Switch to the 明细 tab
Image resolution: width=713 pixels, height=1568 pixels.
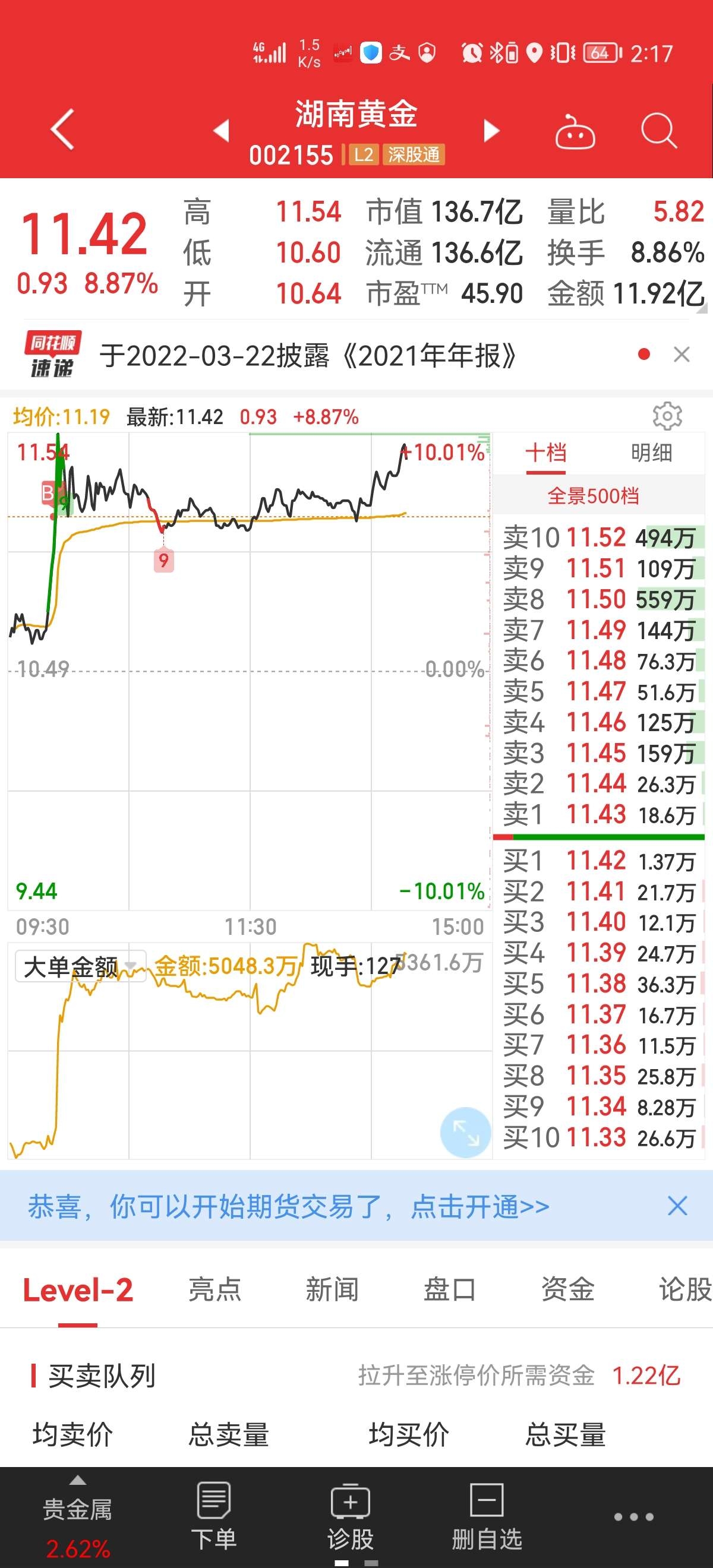(x=651, y=453)
